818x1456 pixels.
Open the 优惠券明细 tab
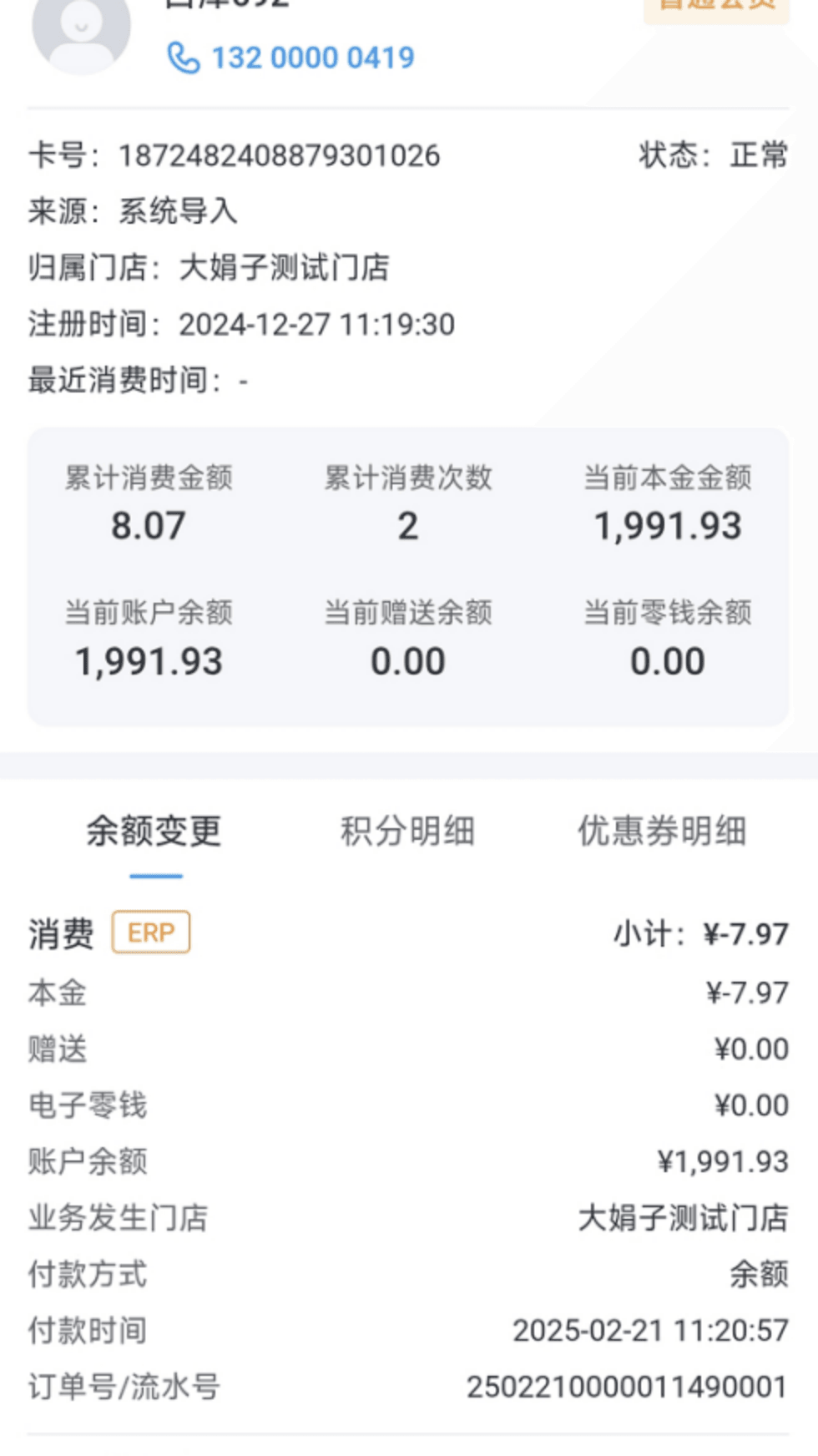click(662, 831)
